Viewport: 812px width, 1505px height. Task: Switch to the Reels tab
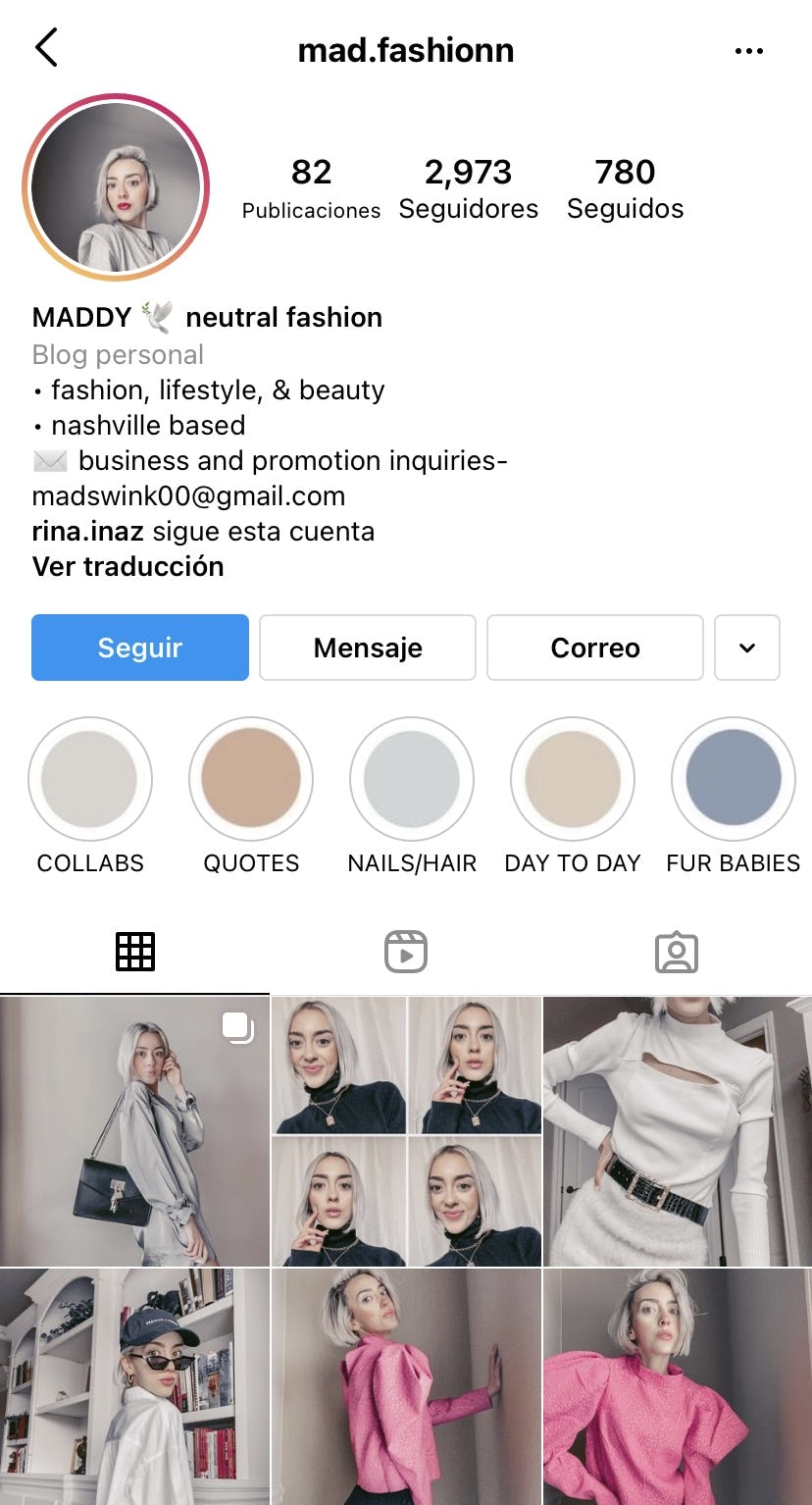point(406,952)
